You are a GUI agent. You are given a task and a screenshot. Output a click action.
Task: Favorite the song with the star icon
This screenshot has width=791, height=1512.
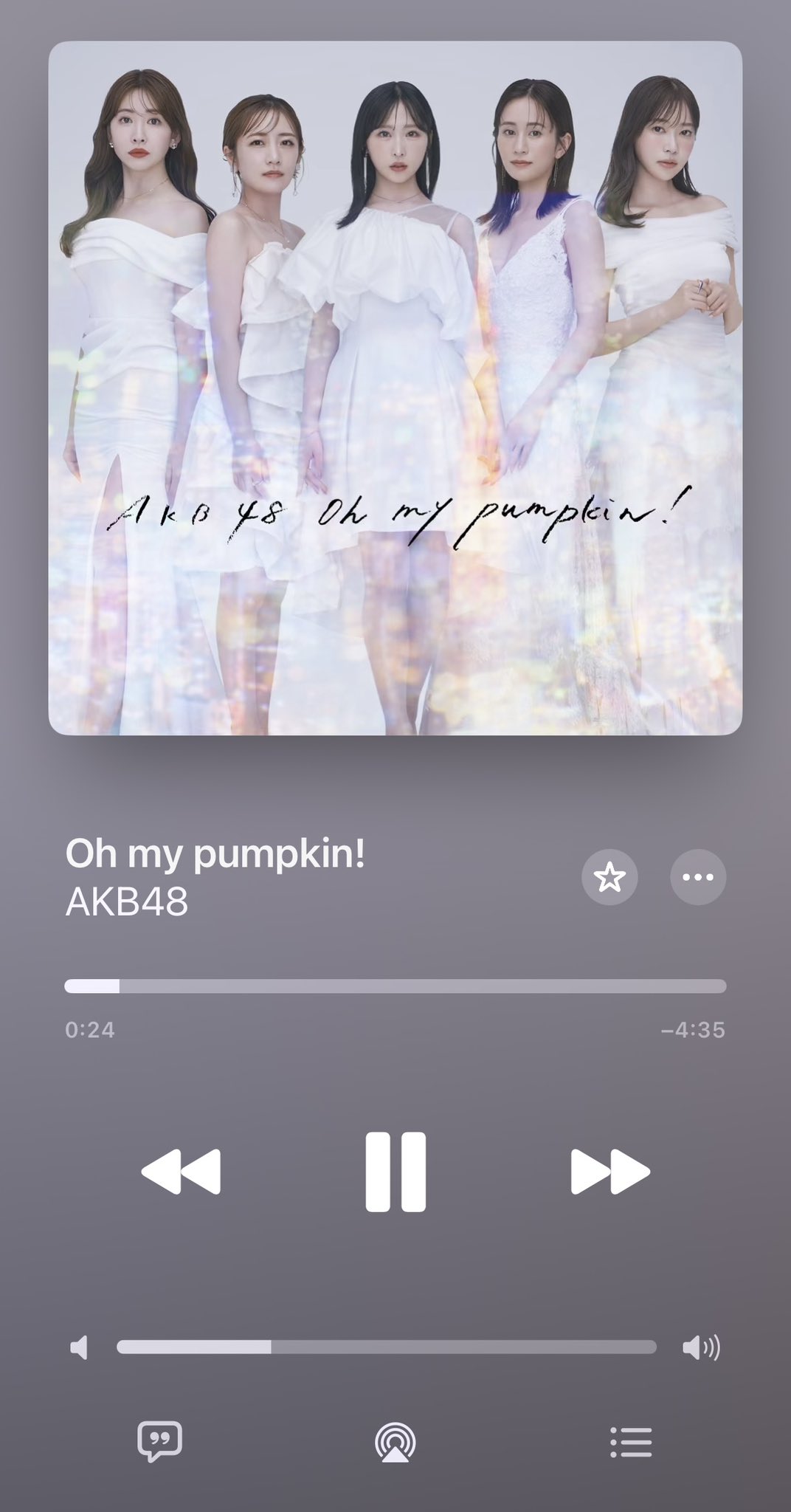(x=609, y=877)
